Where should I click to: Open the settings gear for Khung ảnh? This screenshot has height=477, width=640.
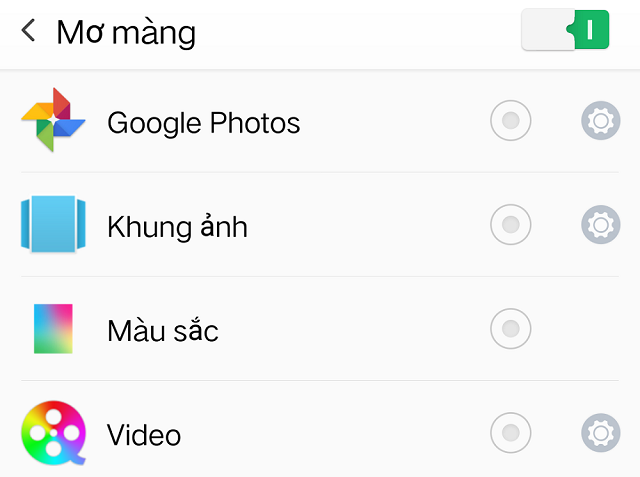click(600, 225)
